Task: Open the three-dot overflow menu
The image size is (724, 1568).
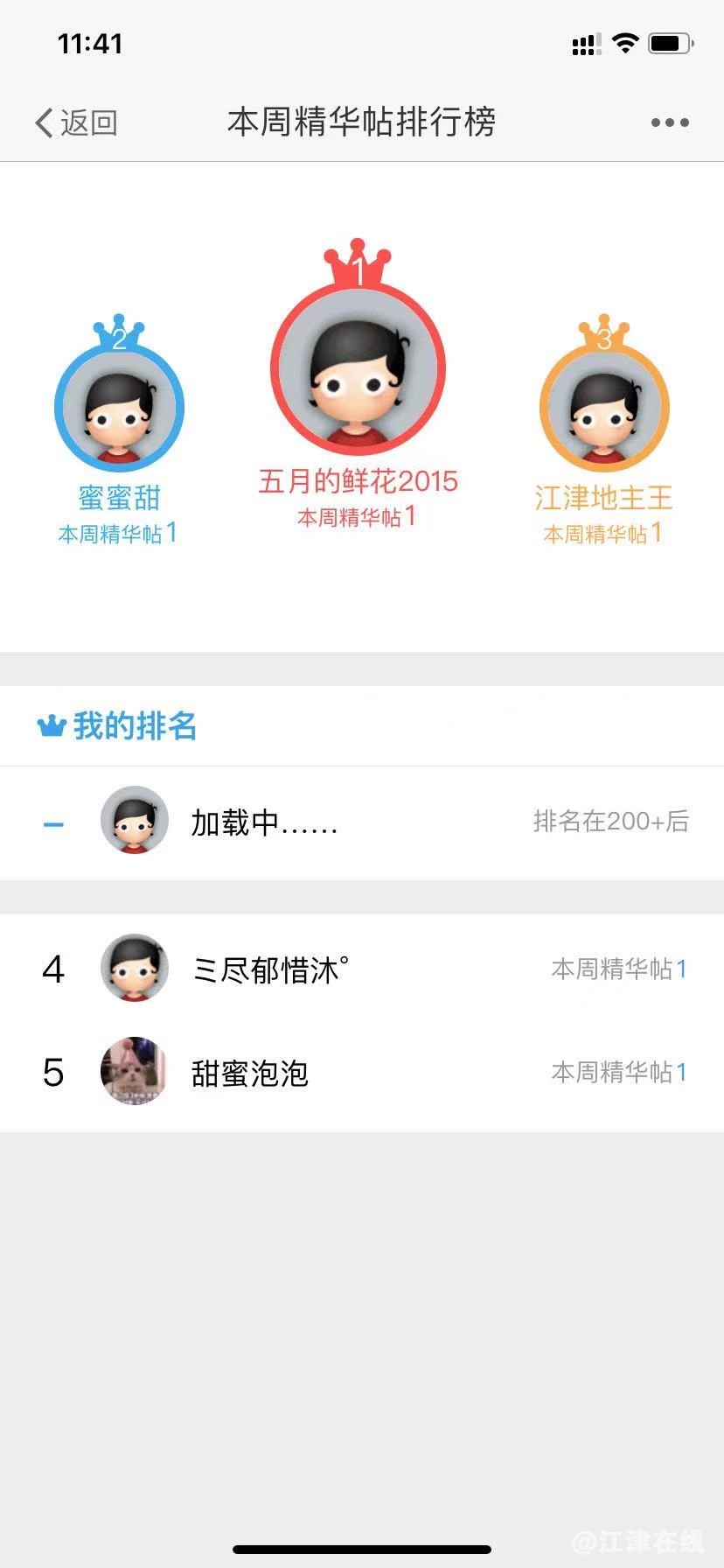Action: (x=670, y=122)
